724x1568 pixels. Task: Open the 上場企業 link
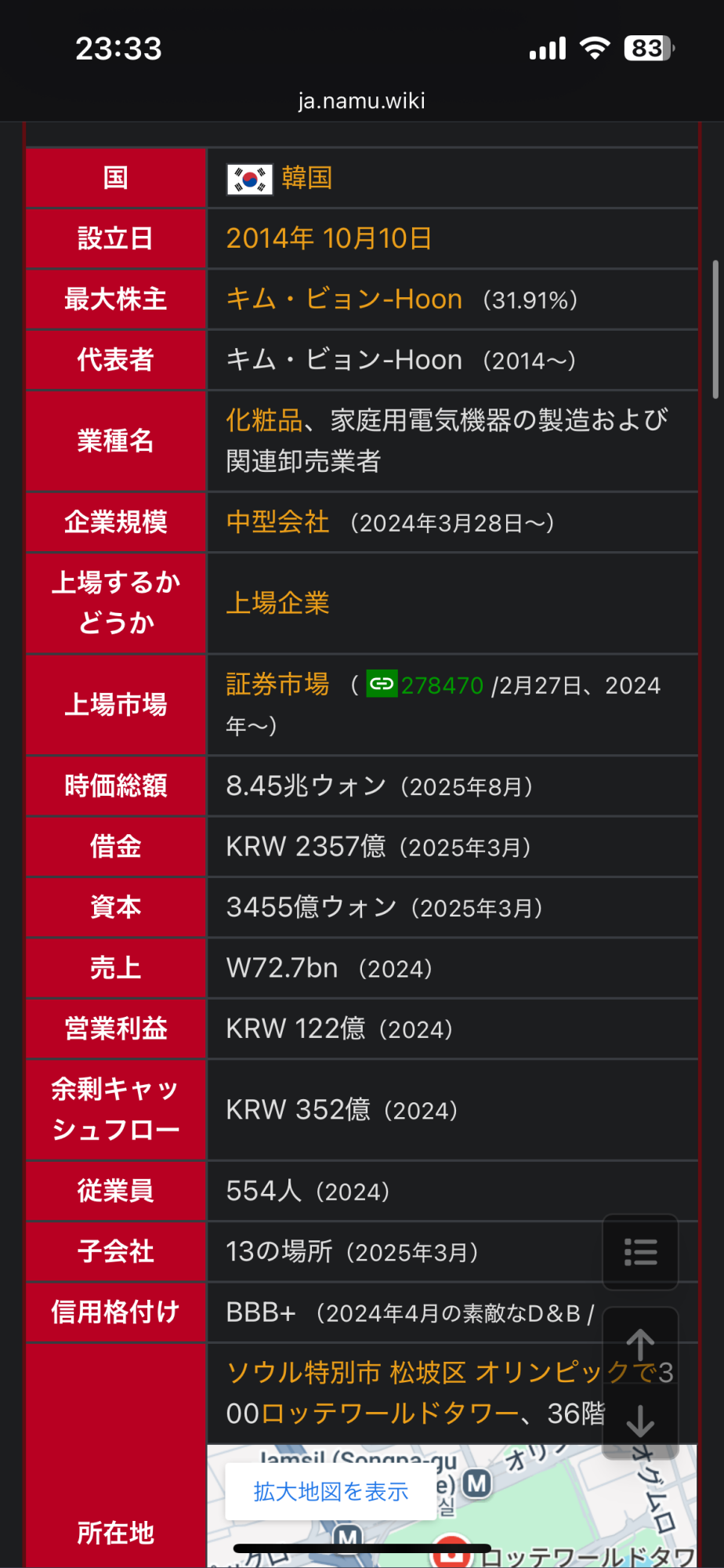point(277,603)
